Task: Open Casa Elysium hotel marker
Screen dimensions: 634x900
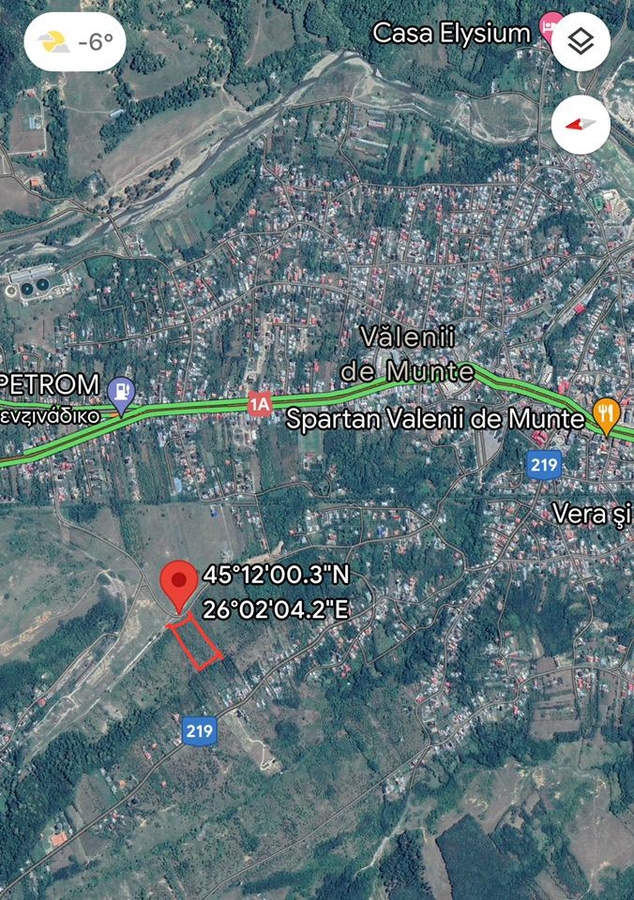Action: click(x=548, y=27)
